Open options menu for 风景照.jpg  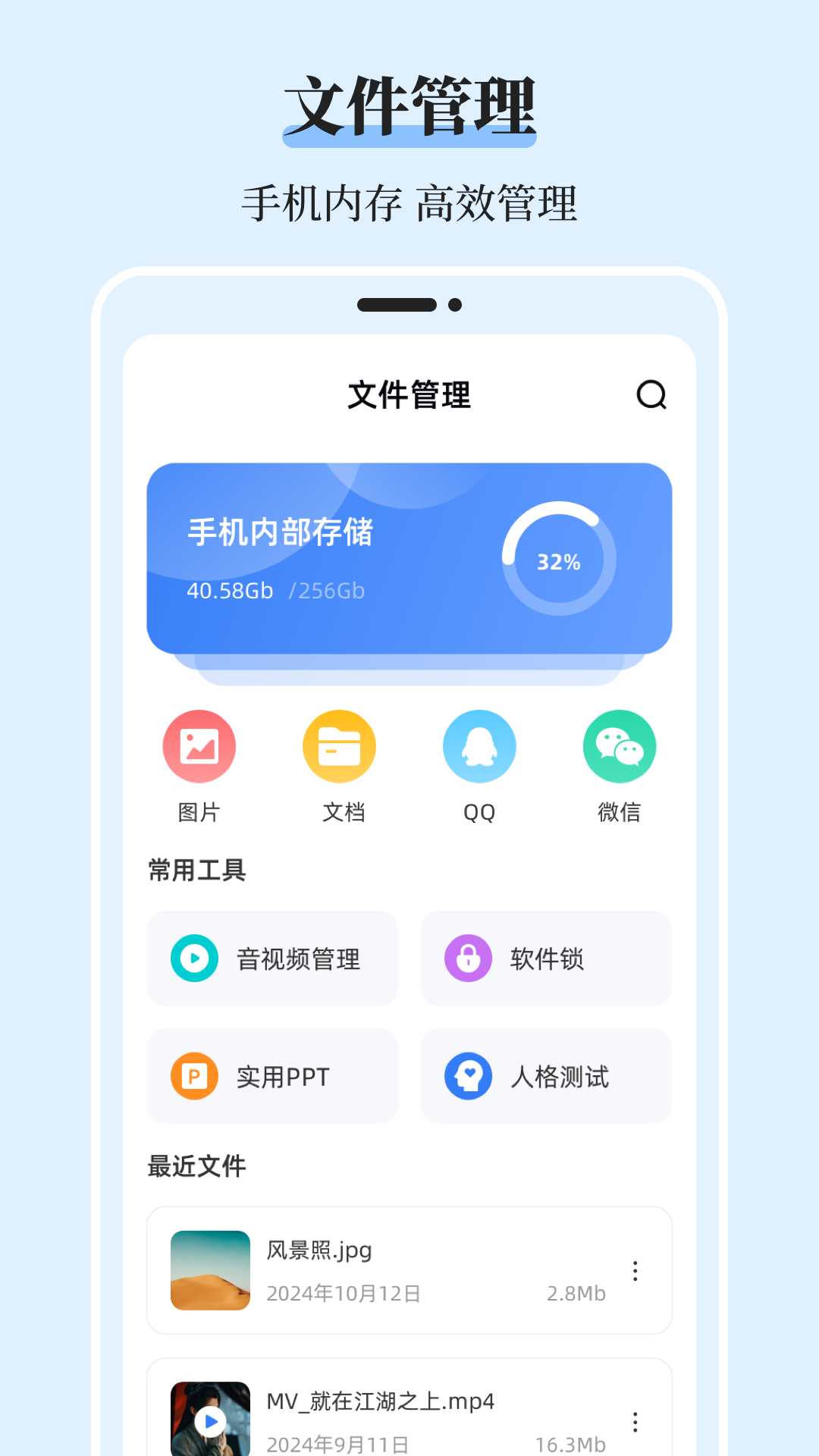tap(635, 1271)
